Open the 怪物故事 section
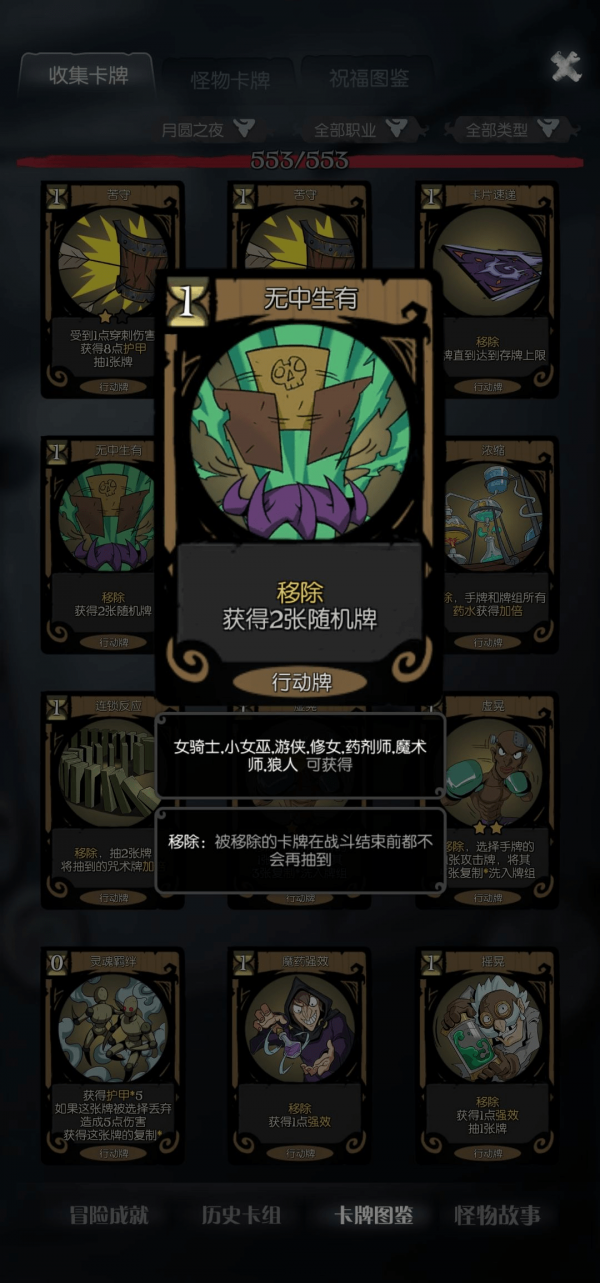Viewport: 600px width, 1283px height. (x=497, y=1215)
